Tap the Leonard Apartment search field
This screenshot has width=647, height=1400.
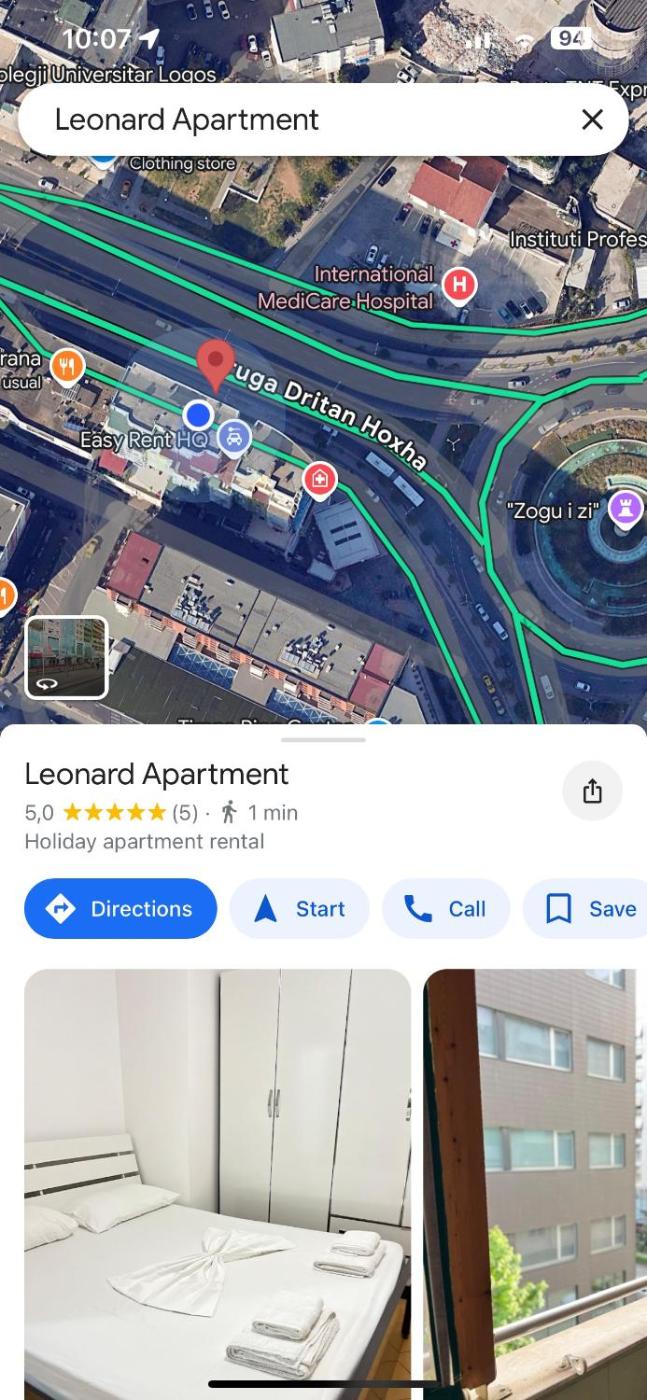tap(300, 120)
